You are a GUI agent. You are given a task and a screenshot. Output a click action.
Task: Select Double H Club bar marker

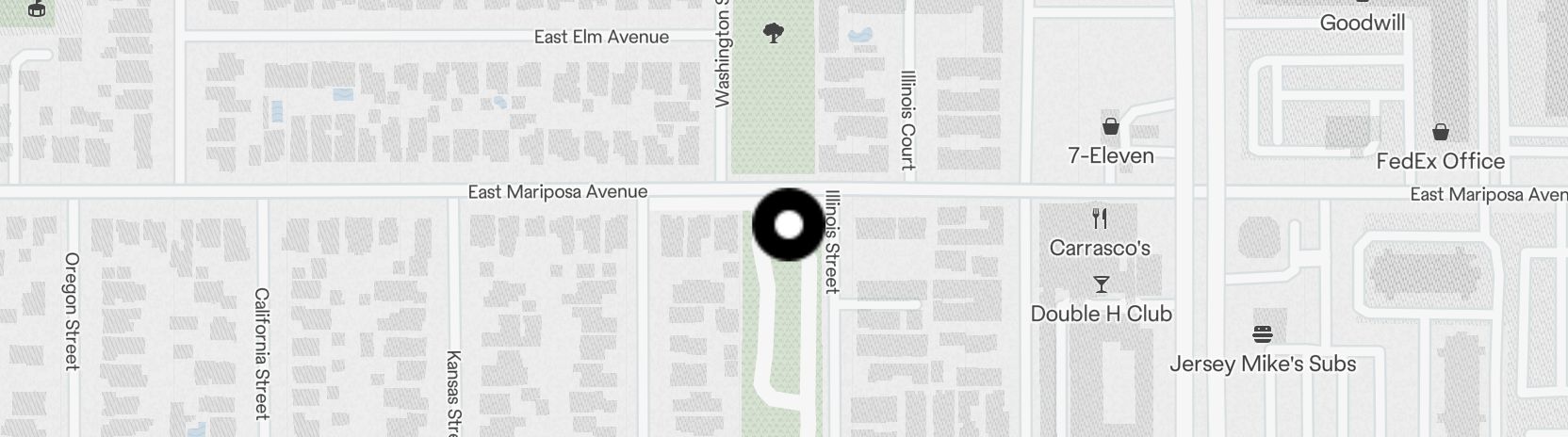pos(1101,284)
